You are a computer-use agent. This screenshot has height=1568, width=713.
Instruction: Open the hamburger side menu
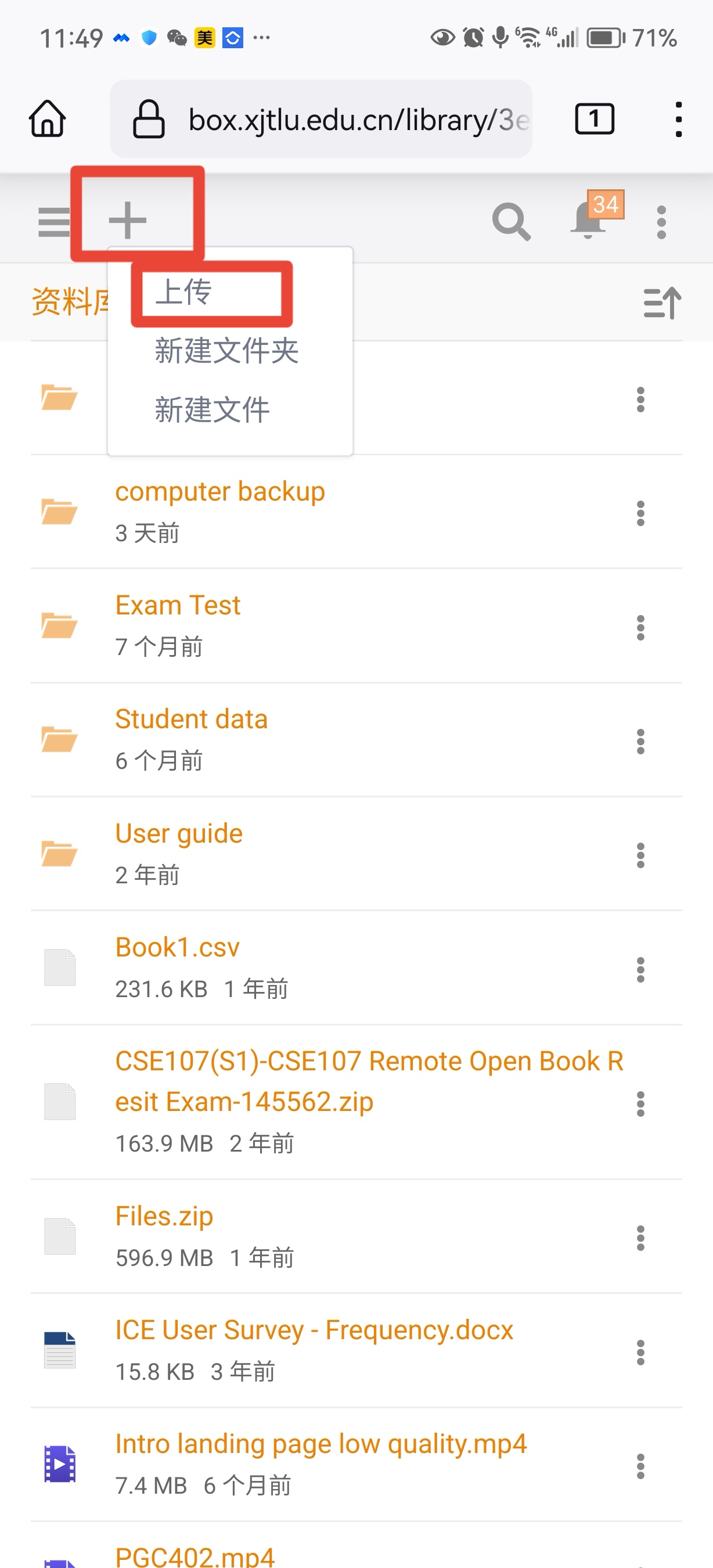point(54,222)
